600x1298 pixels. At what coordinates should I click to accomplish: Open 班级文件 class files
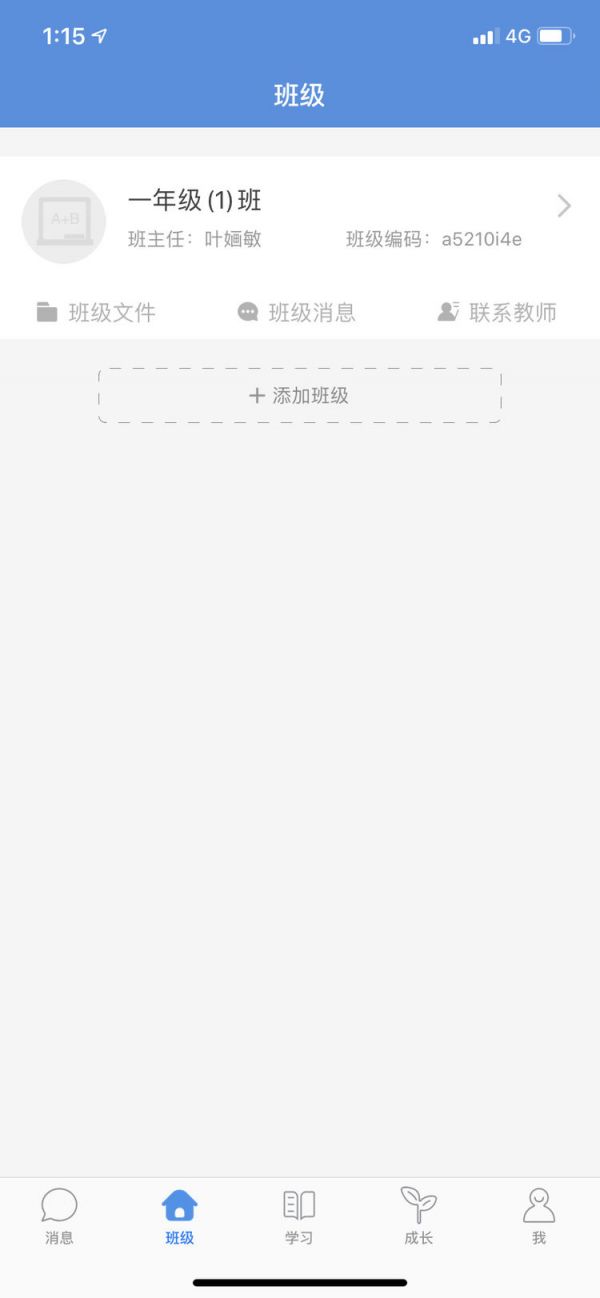96,312
